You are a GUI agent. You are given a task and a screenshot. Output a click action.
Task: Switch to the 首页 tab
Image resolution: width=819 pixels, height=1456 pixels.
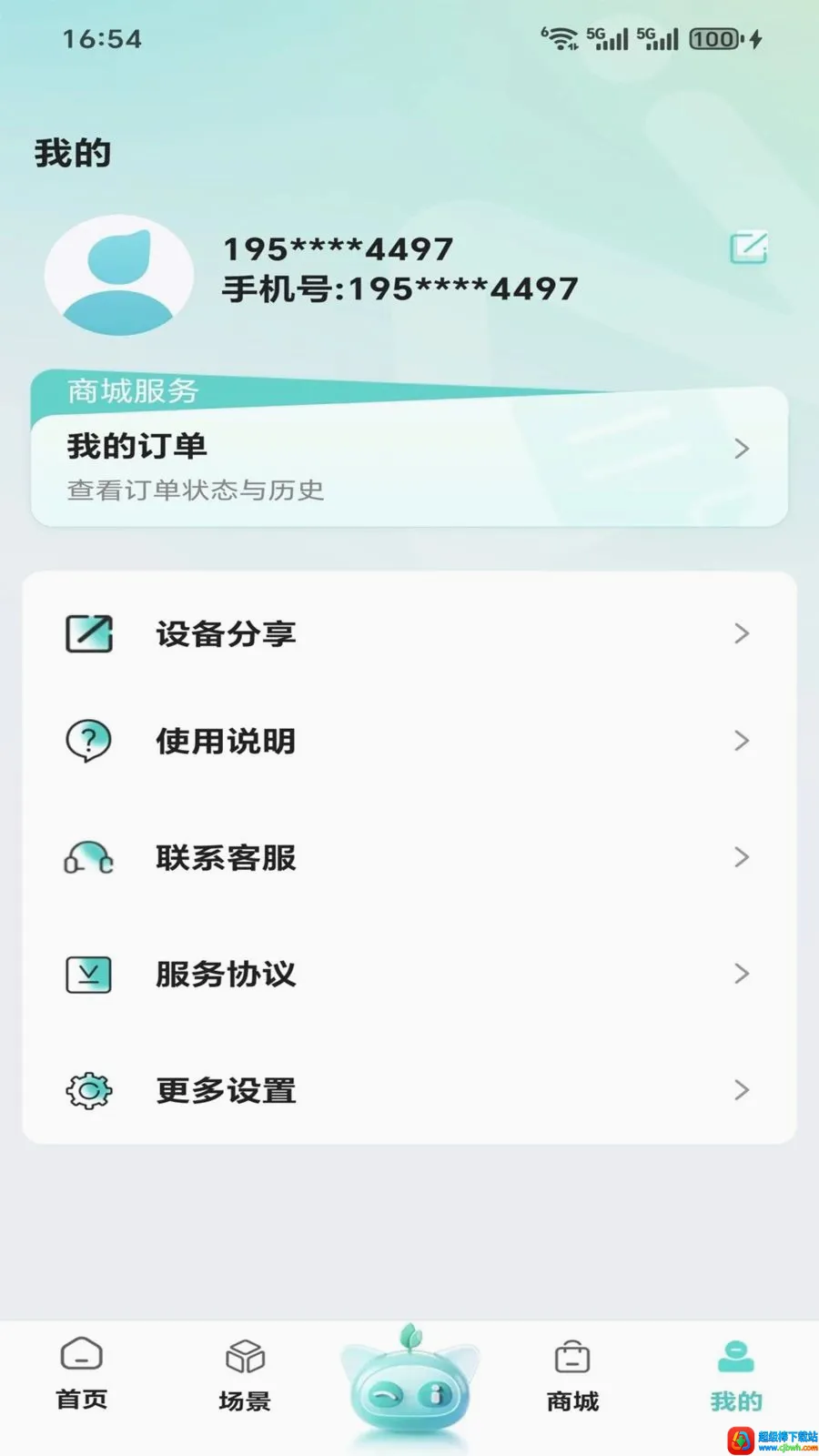(82, 1374)
